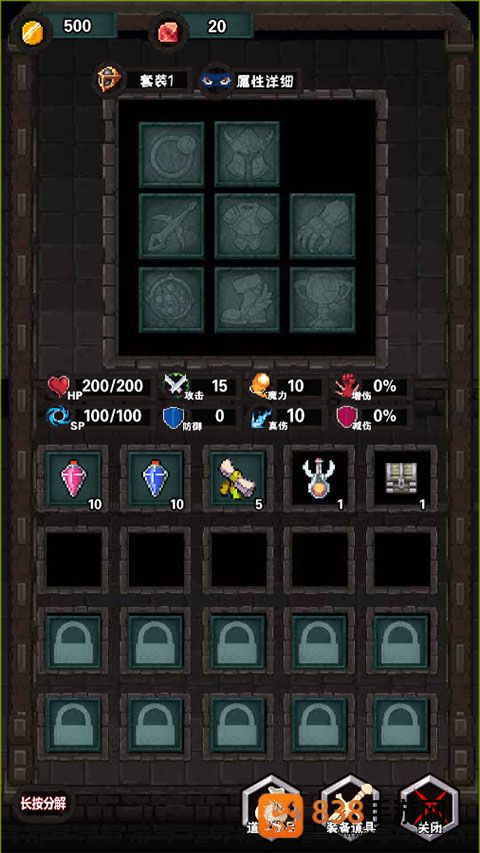Viewport: 480px width, 853px height.
Task: Select the empty boots equipment slot
Action: [247, 299]
